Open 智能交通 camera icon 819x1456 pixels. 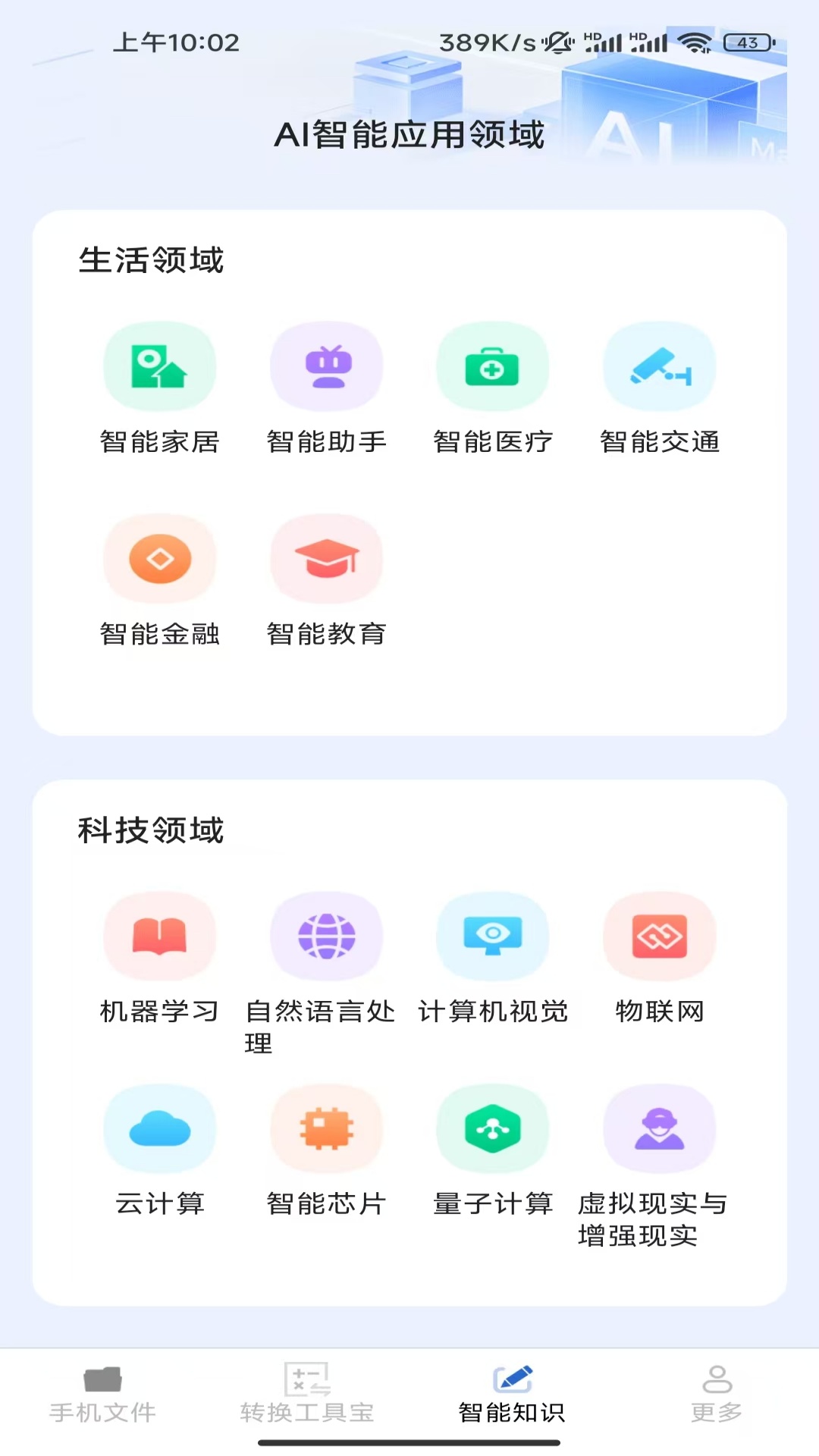coord(659,366)
